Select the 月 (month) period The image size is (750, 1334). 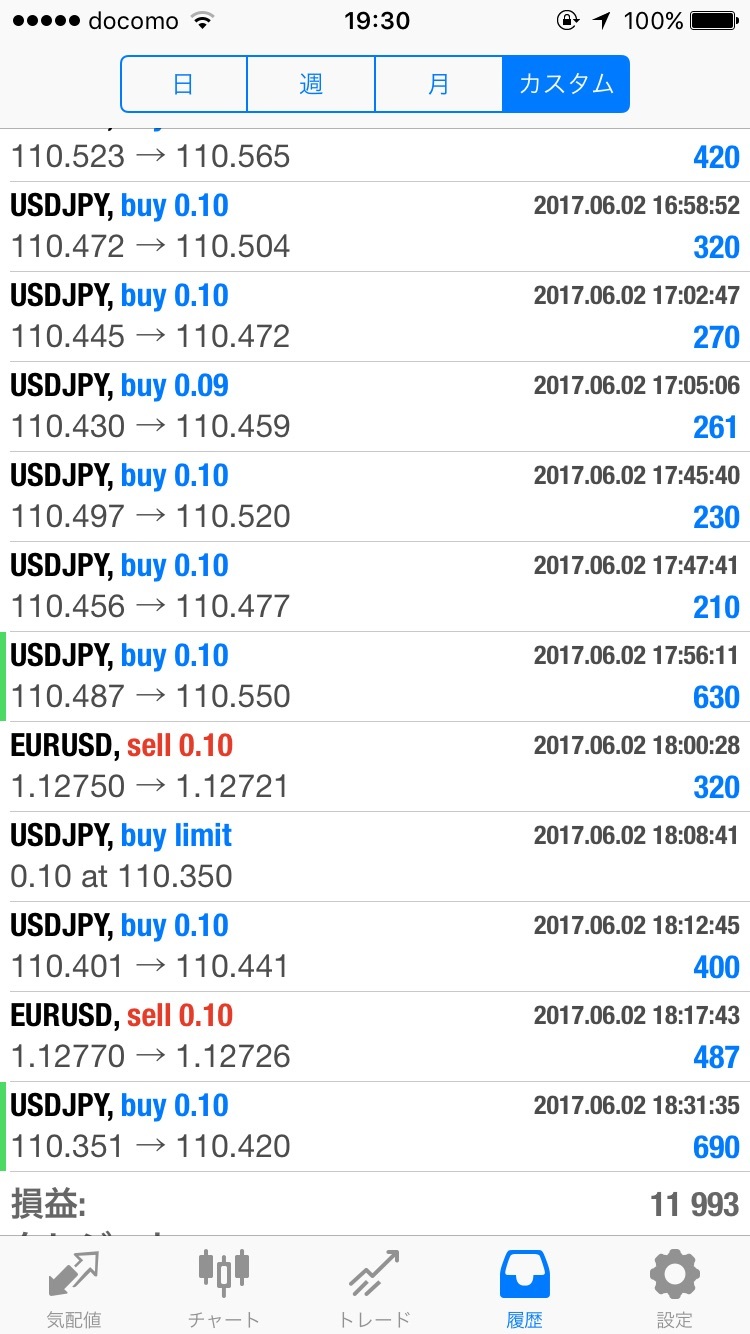point(438,84)
